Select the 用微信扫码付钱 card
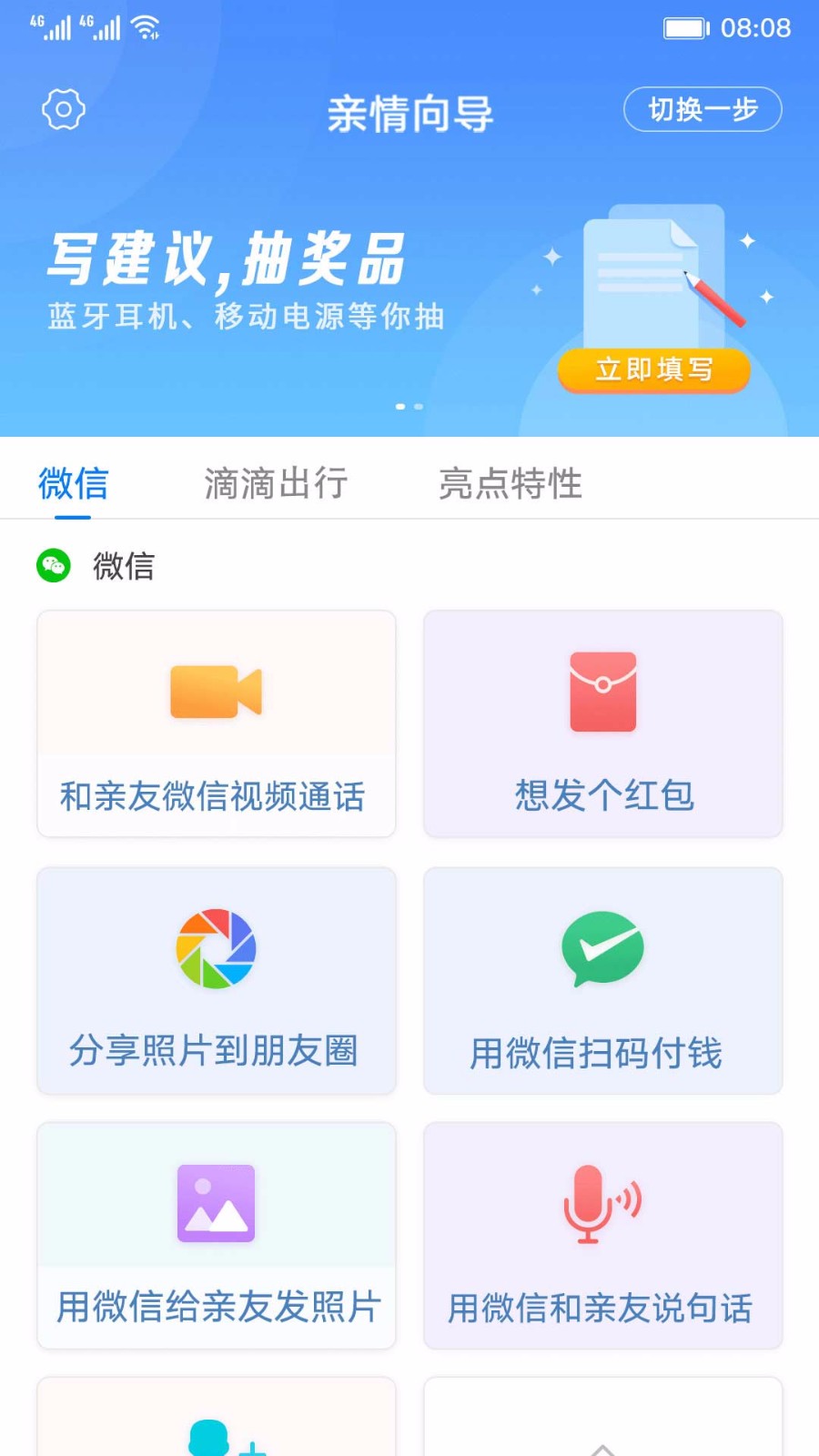Image resolution: width=819 pixels, height=1456 pixels. (x=602, y=983)
